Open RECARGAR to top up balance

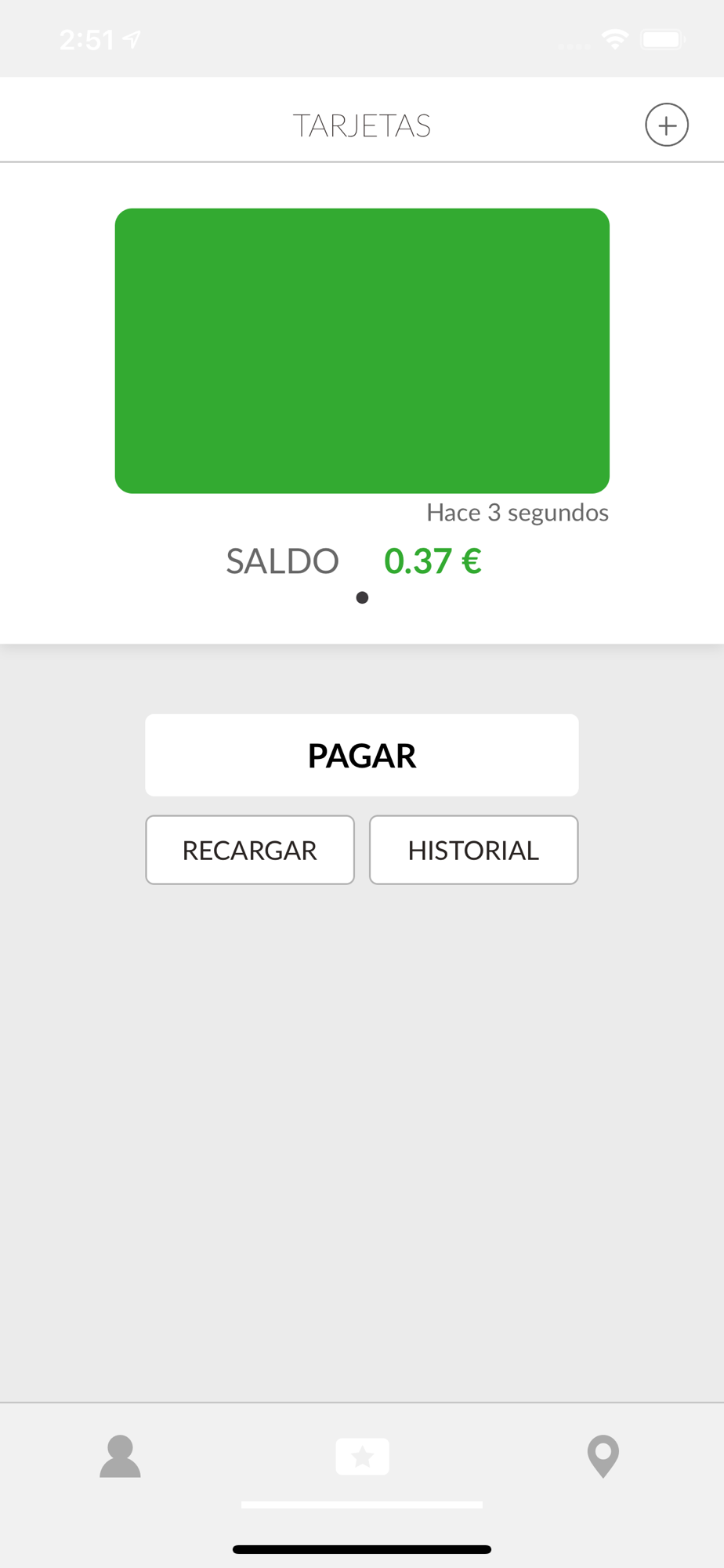point(250,850)
